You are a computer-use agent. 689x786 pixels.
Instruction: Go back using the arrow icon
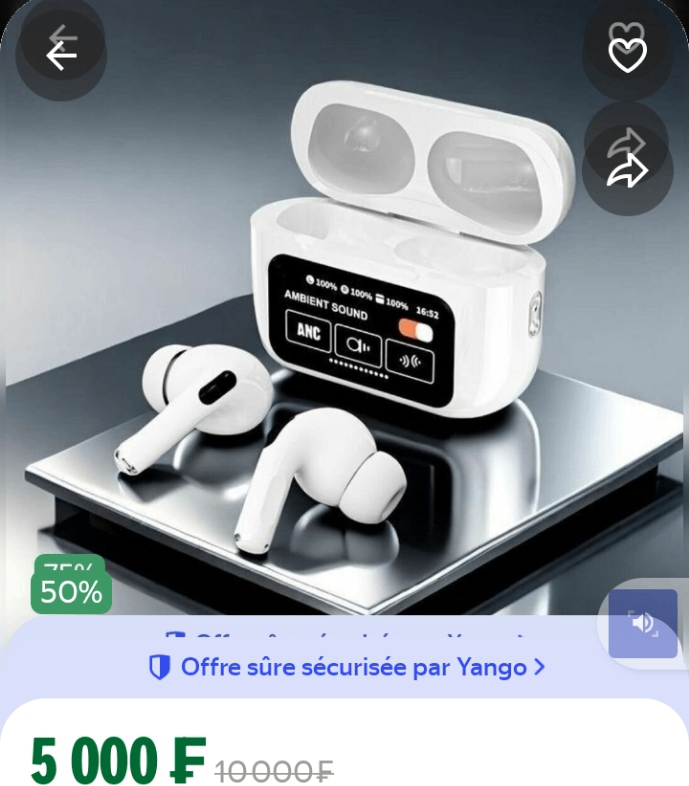pyautogui.click(x=61, y=54)
